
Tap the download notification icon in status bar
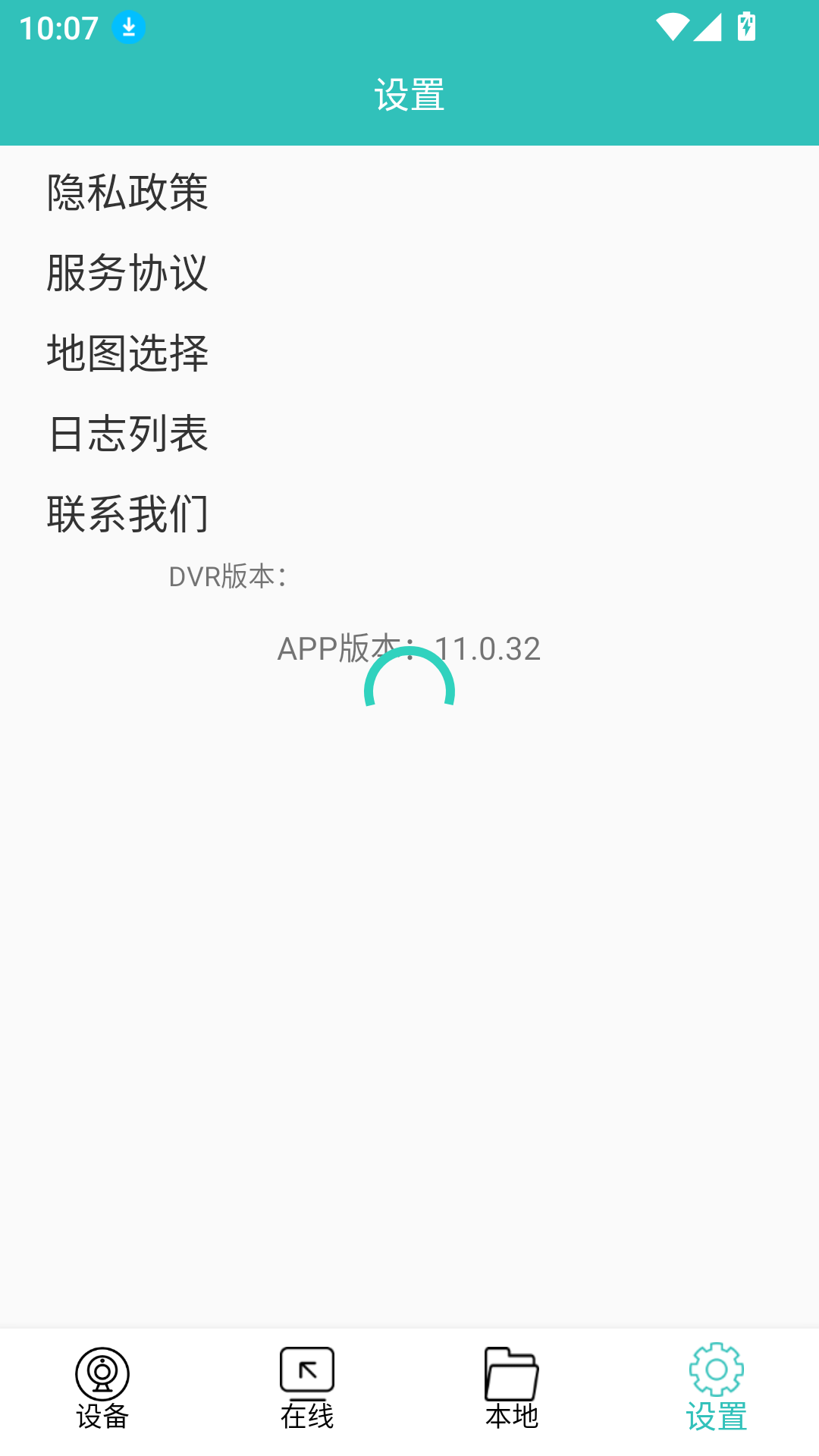point(127,29)
